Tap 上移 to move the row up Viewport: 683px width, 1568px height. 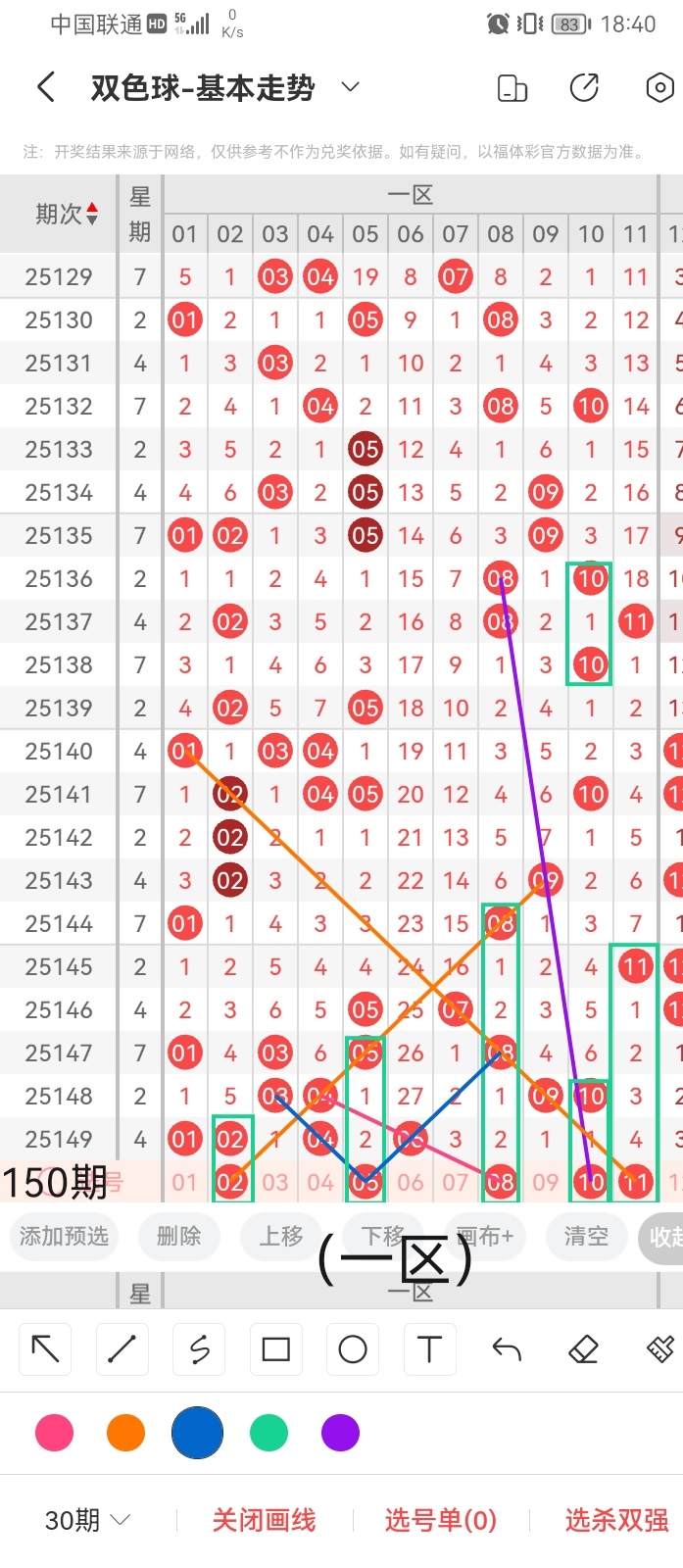tap(280, 1236)
